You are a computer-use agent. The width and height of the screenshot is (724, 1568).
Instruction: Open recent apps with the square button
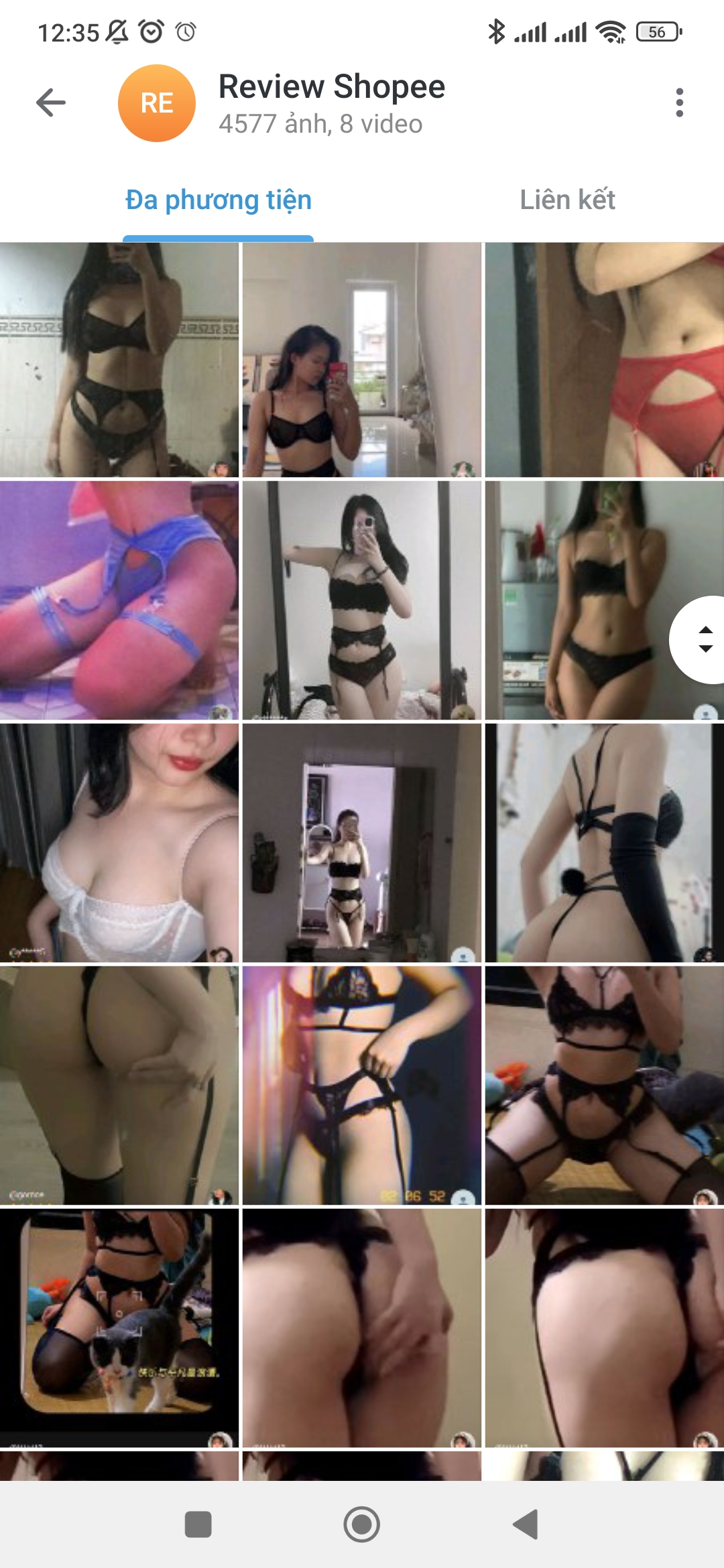(x=198, y=1524)
